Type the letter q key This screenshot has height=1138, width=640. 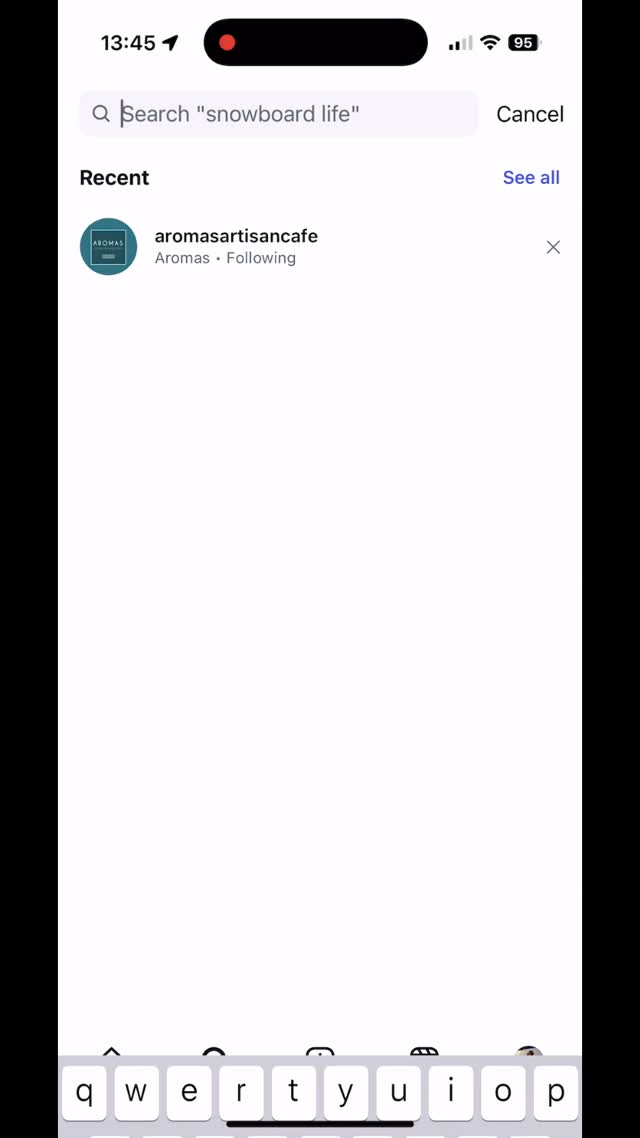tap(85, 1092)
